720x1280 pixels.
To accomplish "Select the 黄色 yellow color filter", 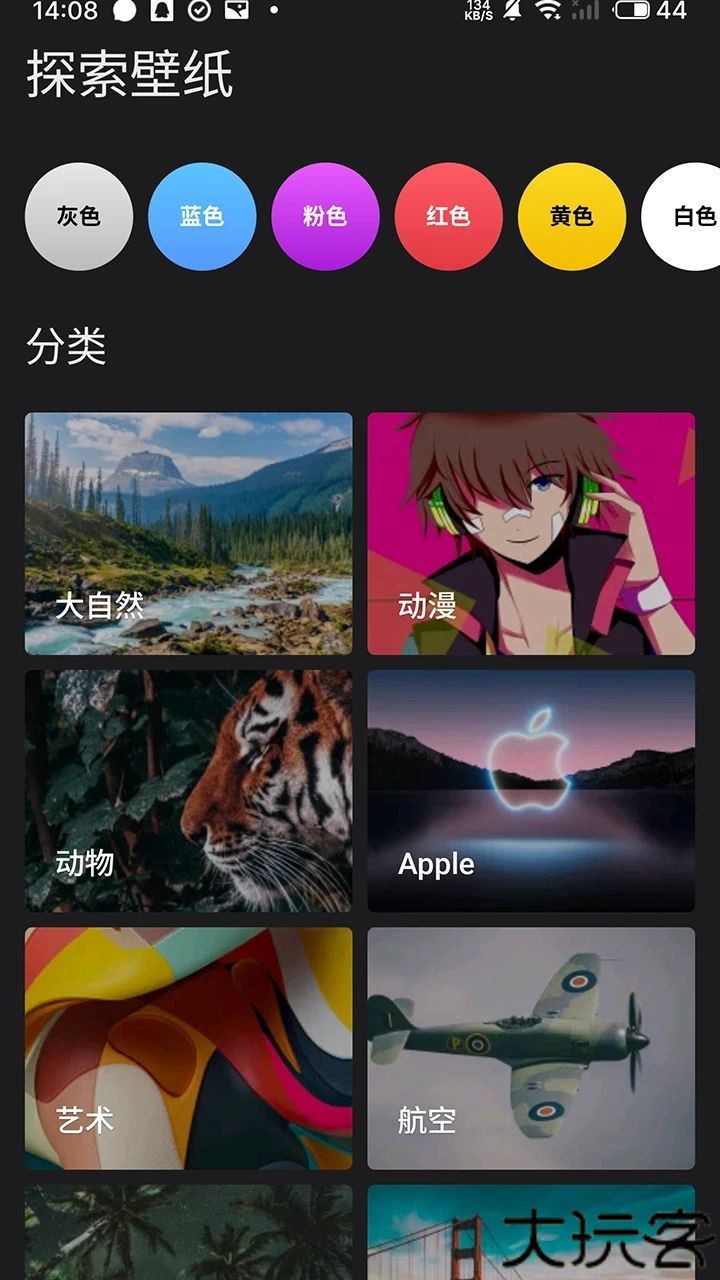I will click(x=572, y=217).
